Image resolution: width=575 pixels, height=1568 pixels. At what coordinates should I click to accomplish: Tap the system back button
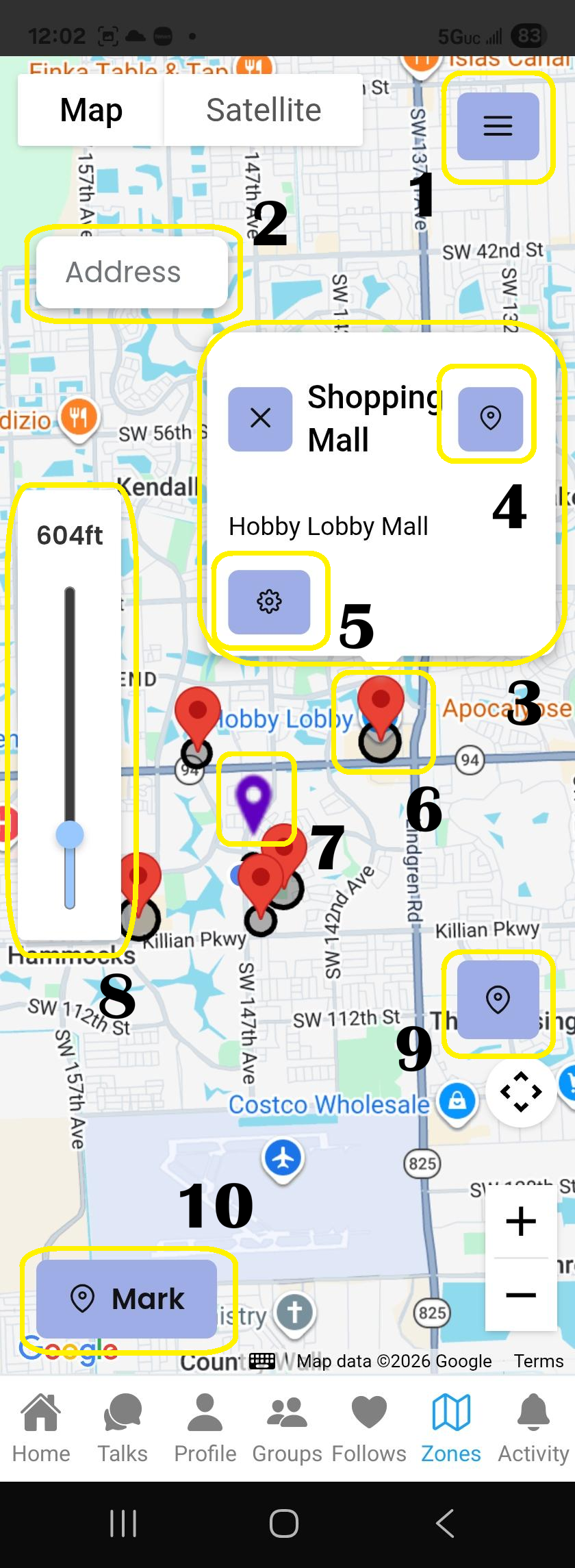[x=446, y=1524]
